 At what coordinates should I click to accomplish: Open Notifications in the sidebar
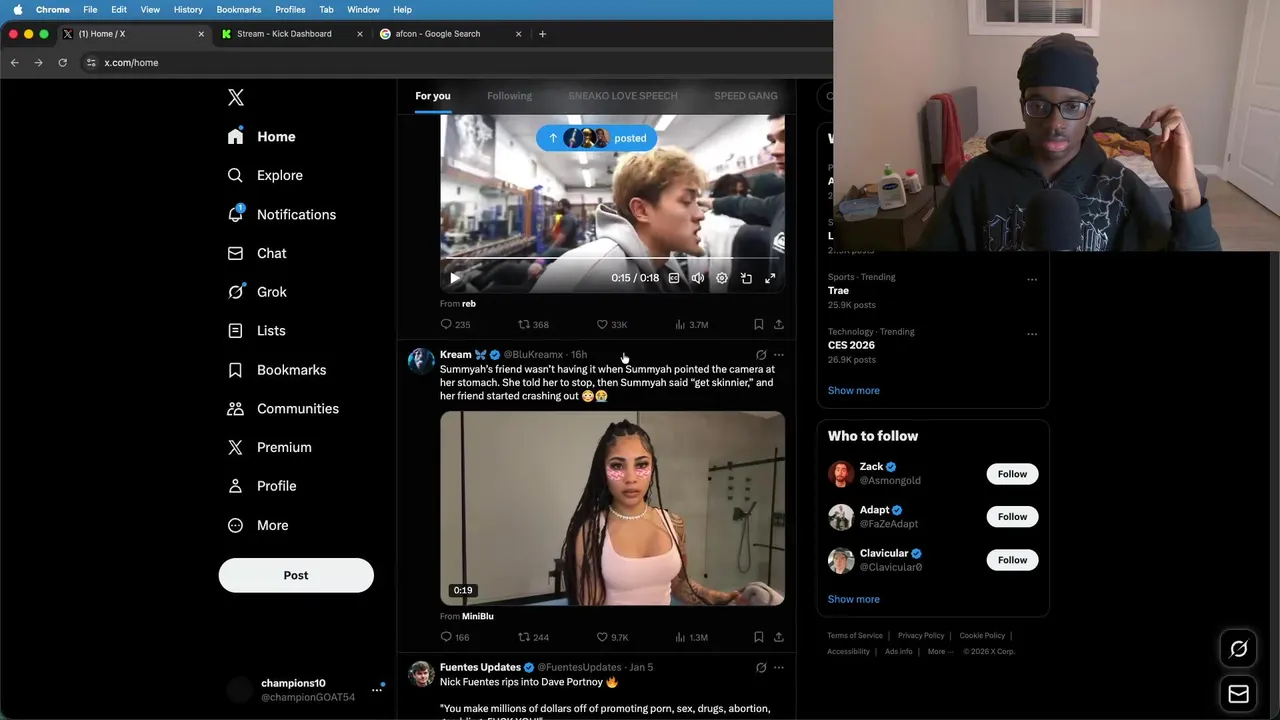pyautogui.click(x=295, y=214)
